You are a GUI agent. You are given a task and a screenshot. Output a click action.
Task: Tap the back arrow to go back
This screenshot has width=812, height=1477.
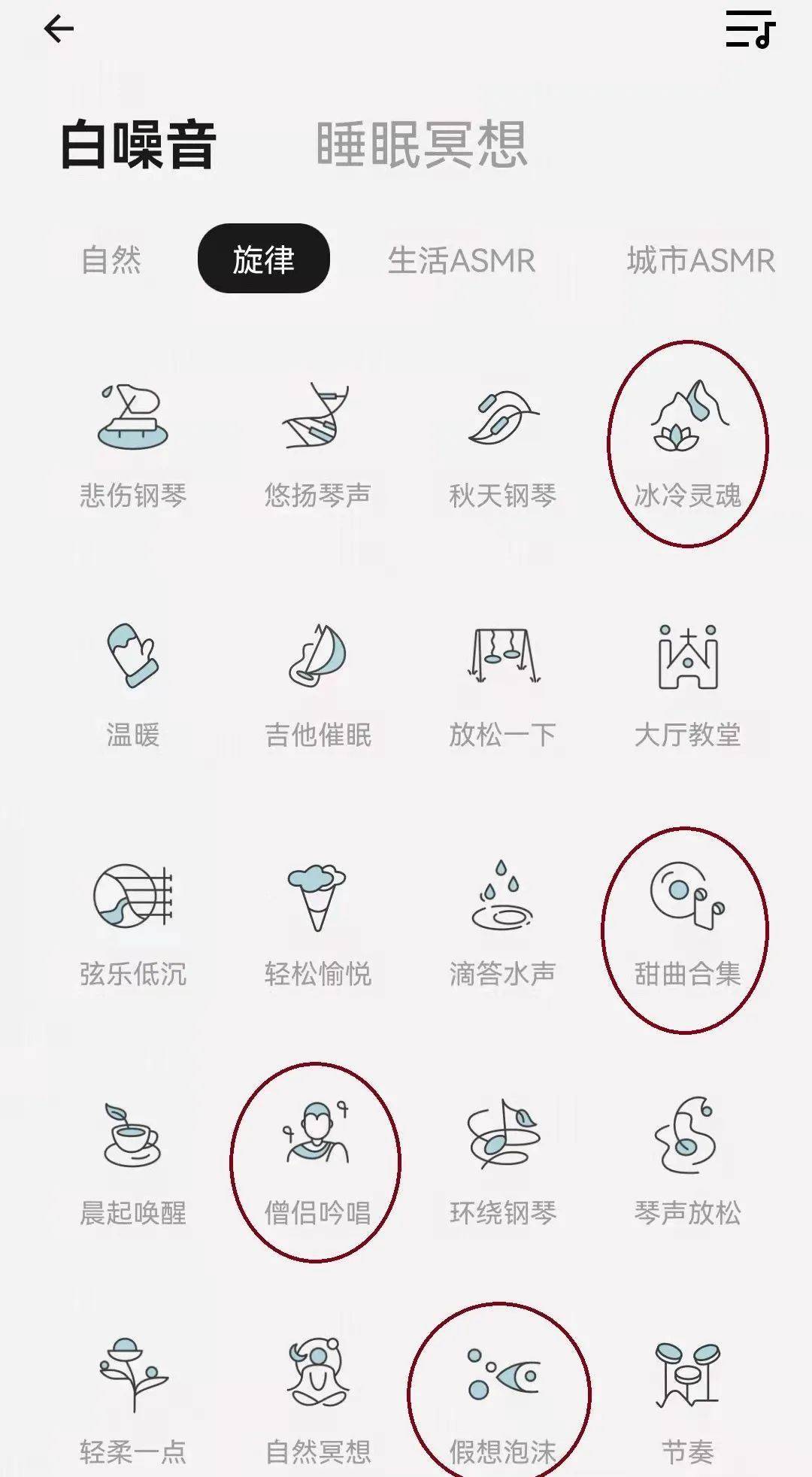point(55,30)
